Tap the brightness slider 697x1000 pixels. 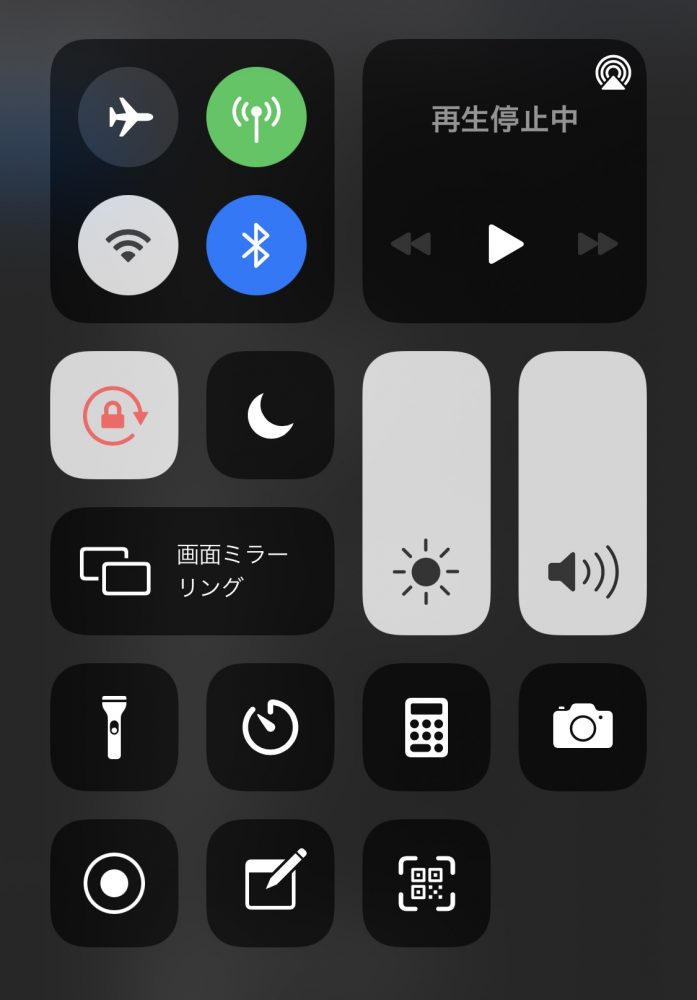tap(426, 493)
